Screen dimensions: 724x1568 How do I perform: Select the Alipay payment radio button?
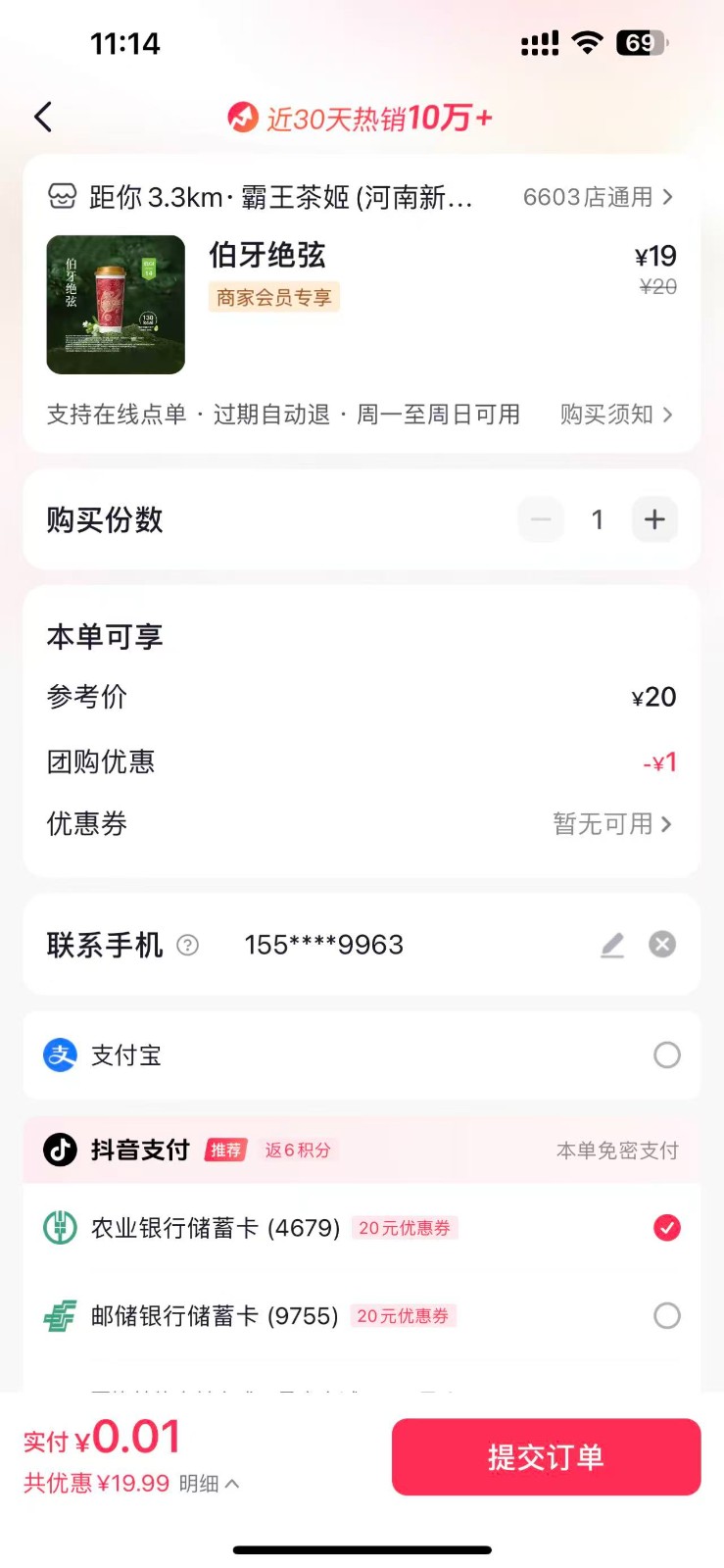coord(666,1054)
